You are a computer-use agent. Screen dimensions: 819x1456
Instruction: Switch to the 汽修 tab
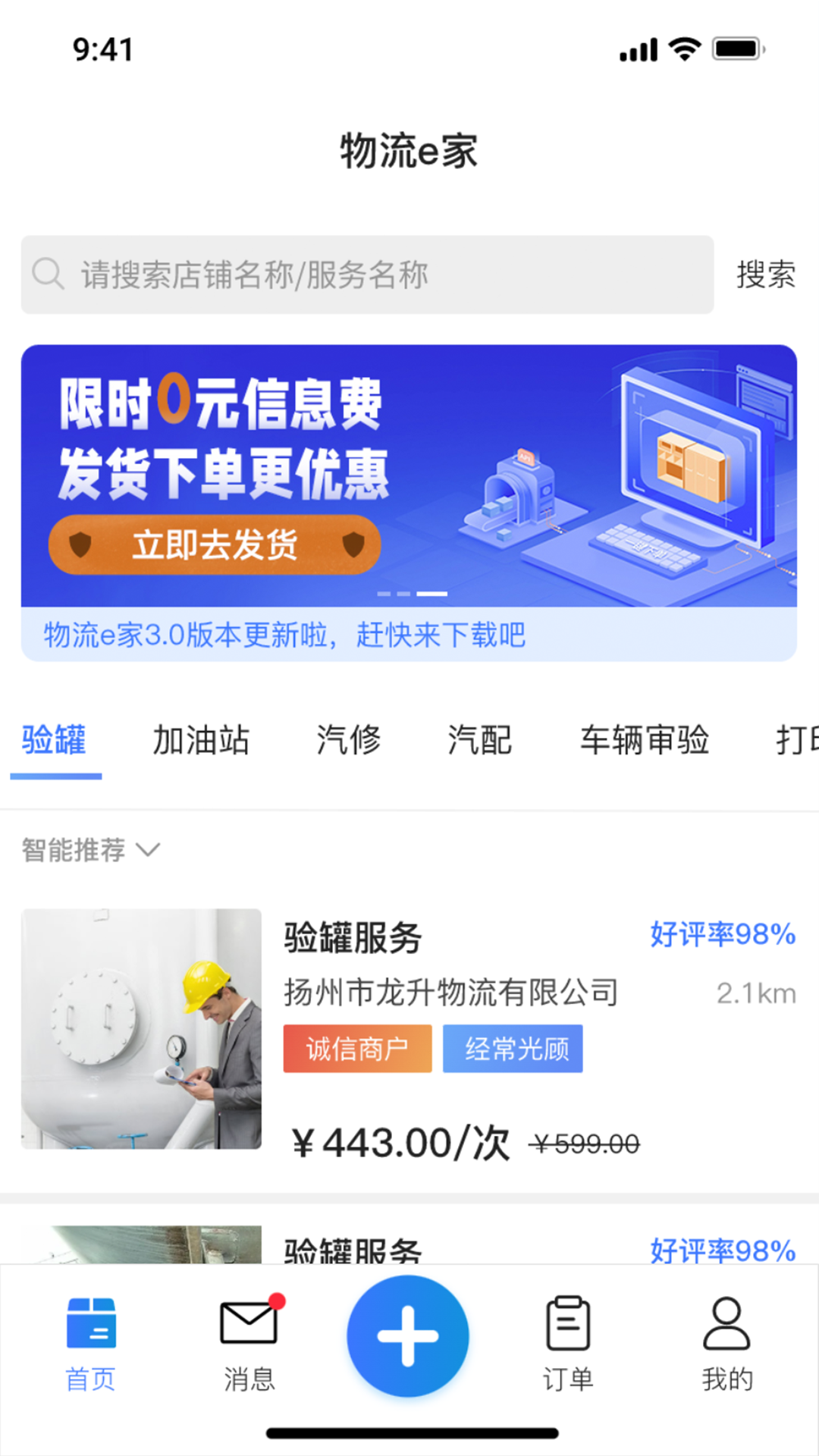[x=349, y=740]
